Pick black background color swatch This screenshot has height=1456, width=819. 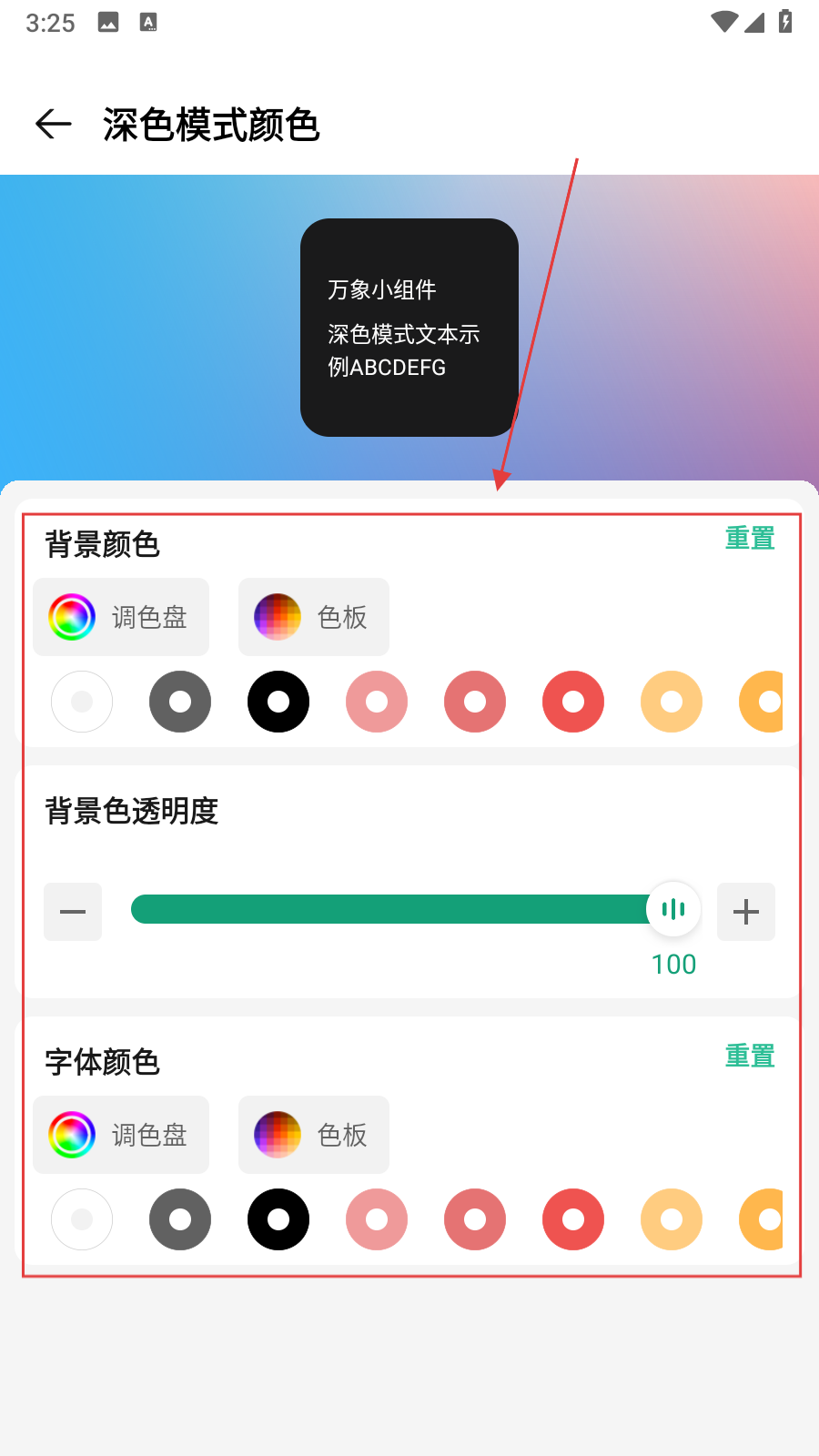click(278, 702)
